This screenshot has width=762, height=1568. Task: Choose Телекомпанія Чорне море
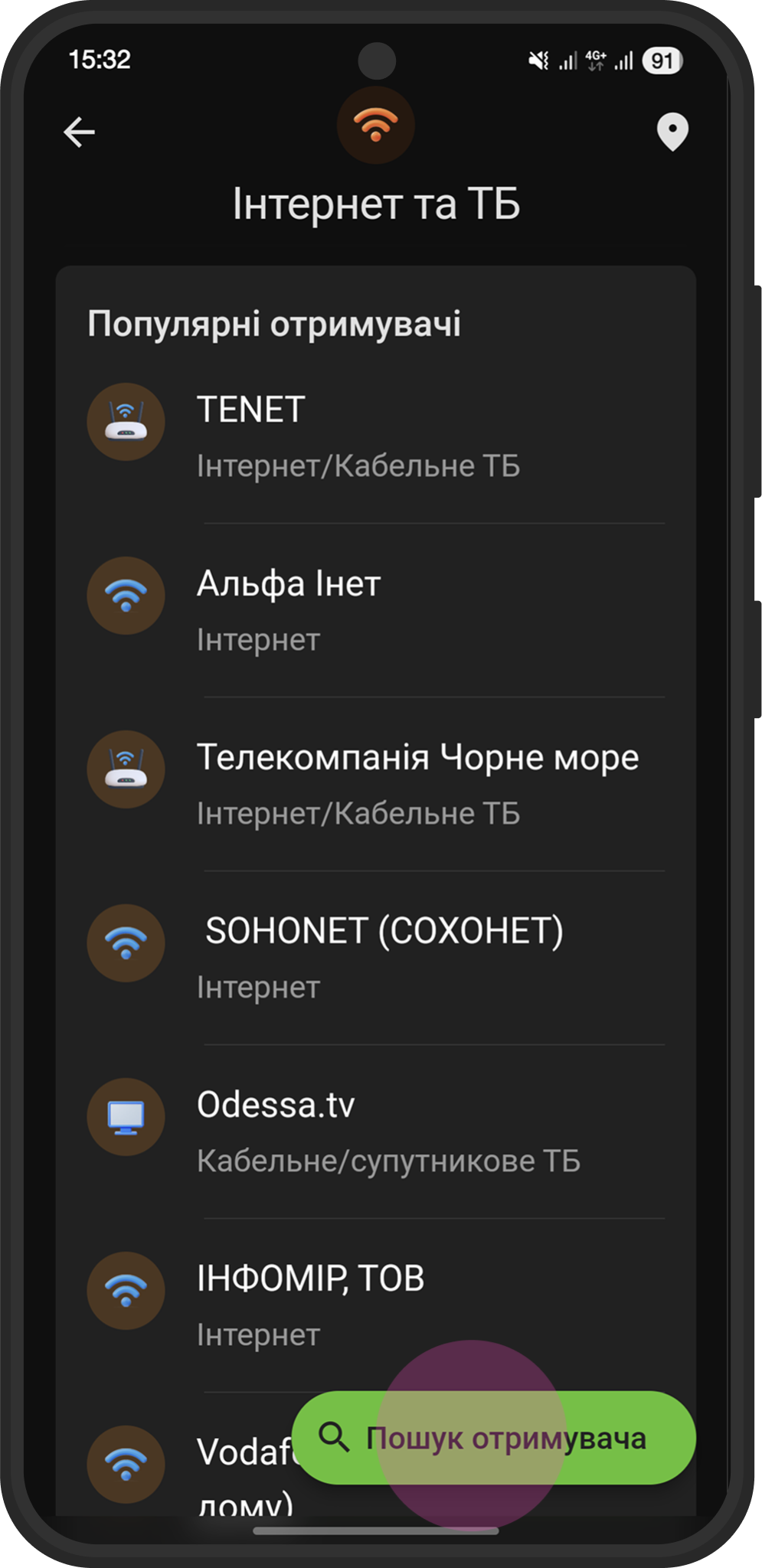tap(375, 784)
